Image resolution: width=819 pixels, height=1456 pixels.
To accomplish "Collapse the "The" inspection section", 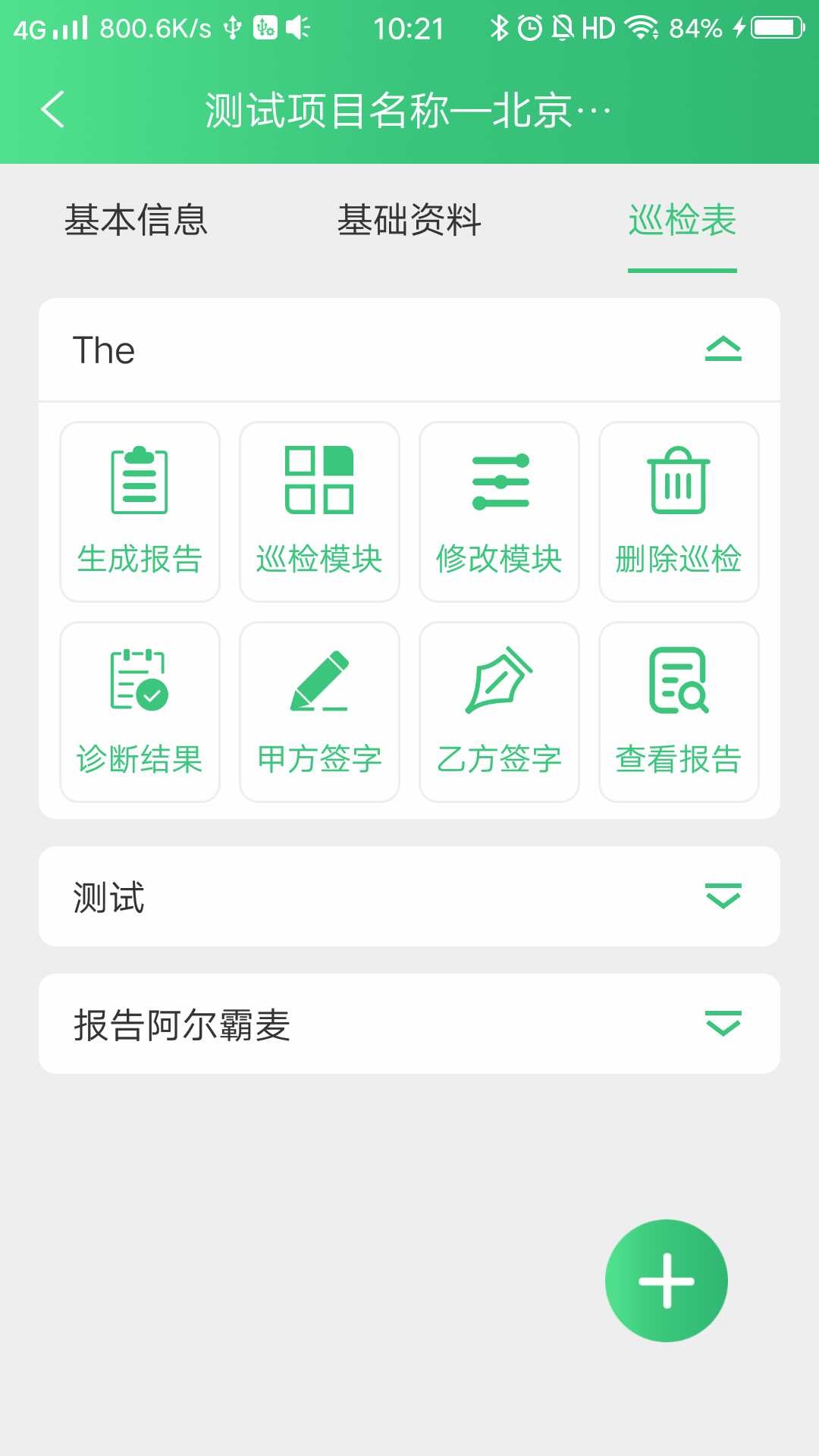I will pyautogui.click(x=723, y=350).
